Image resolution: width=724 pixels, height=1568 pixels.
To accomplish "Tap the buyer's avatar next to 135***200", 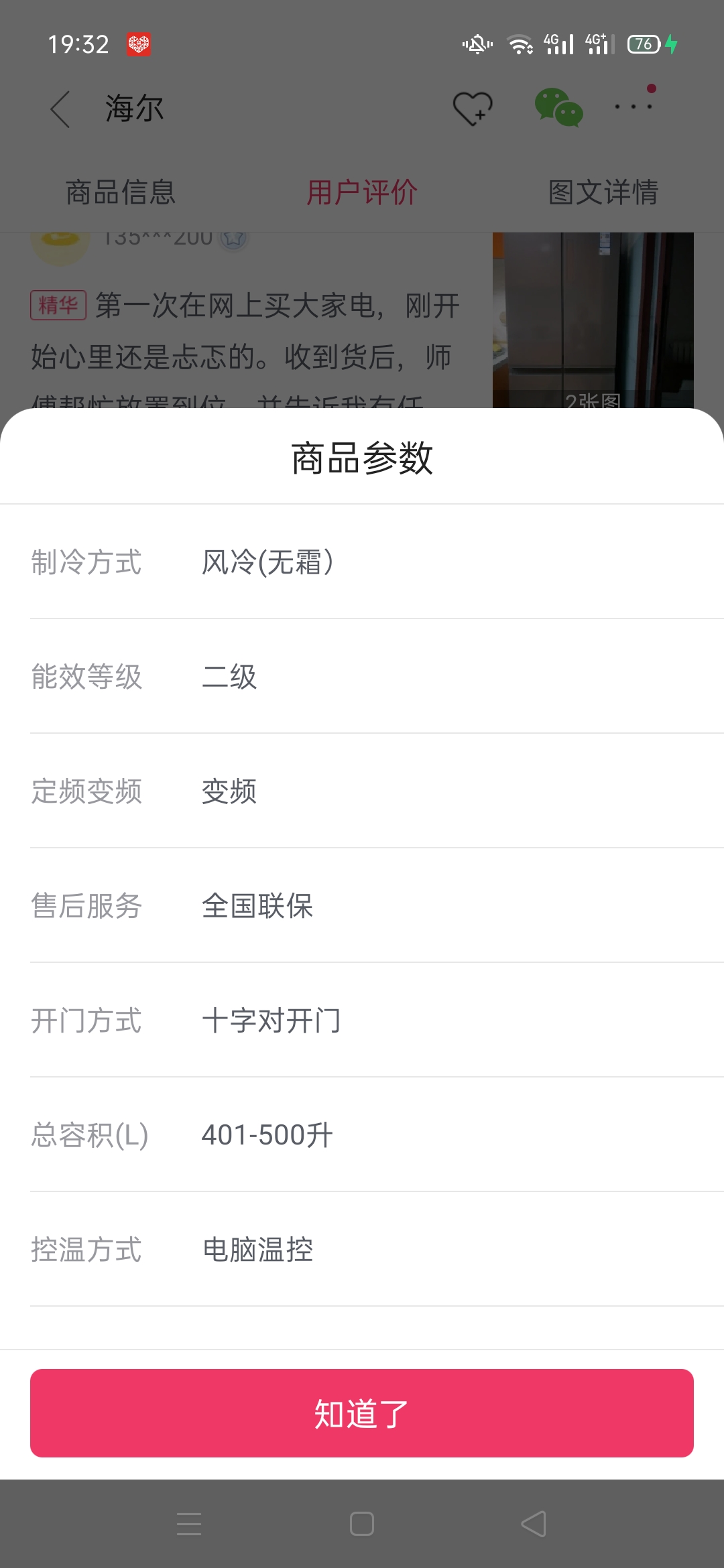I will coord(60,241).
